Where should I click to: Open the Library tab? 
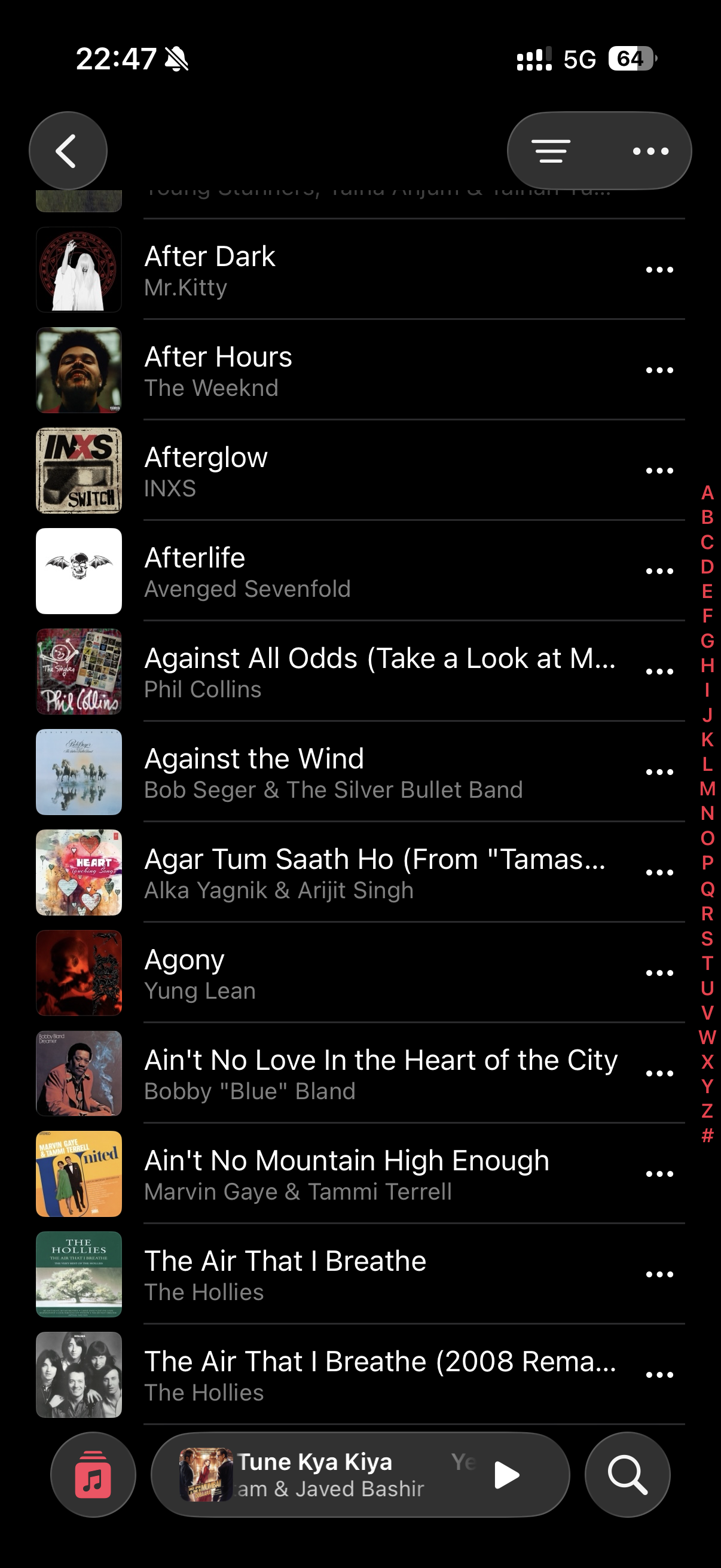coord(93,1475)
